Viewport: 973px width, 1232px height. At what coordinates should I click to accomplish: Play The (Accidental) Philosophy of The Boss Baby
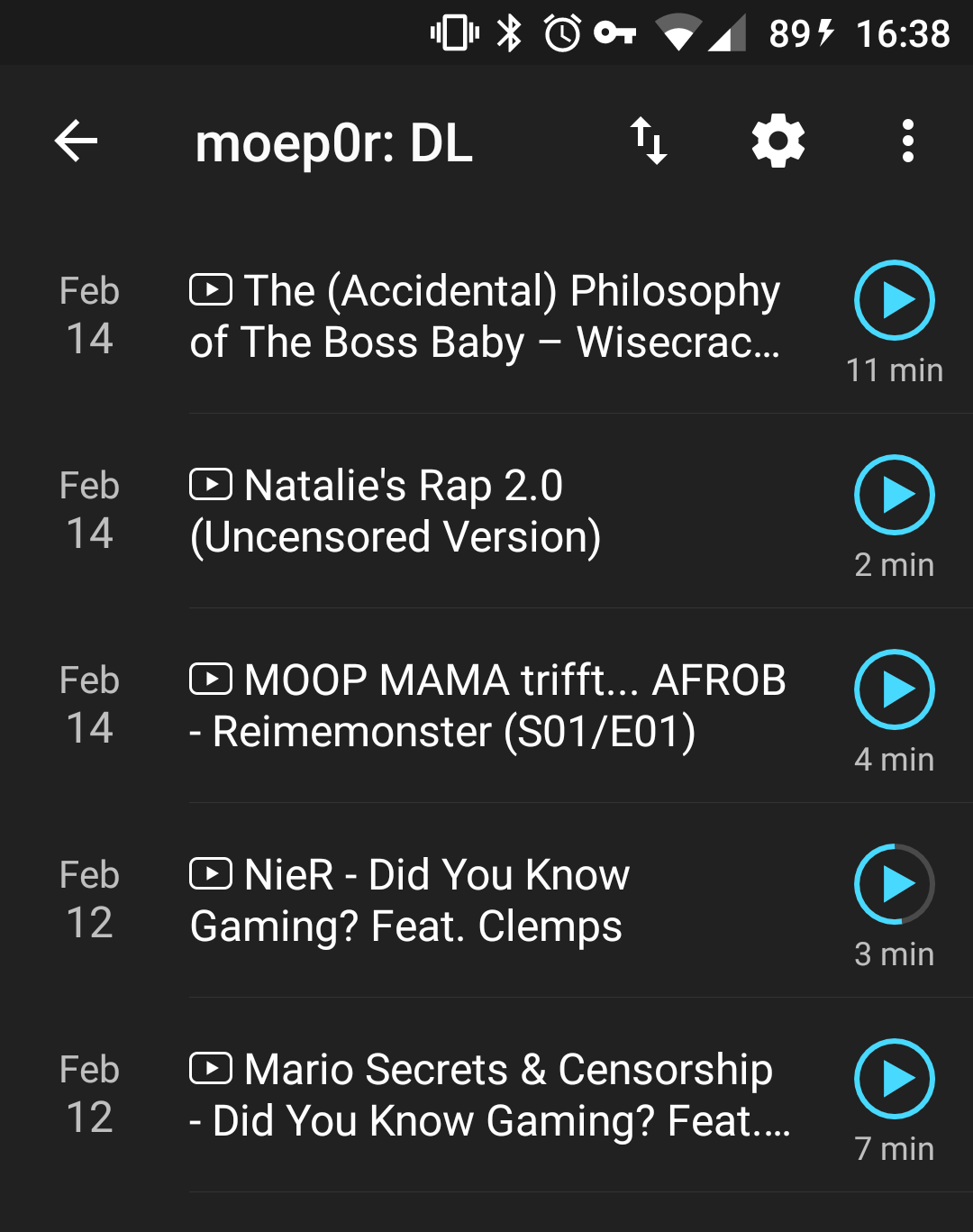pos(894,300)
